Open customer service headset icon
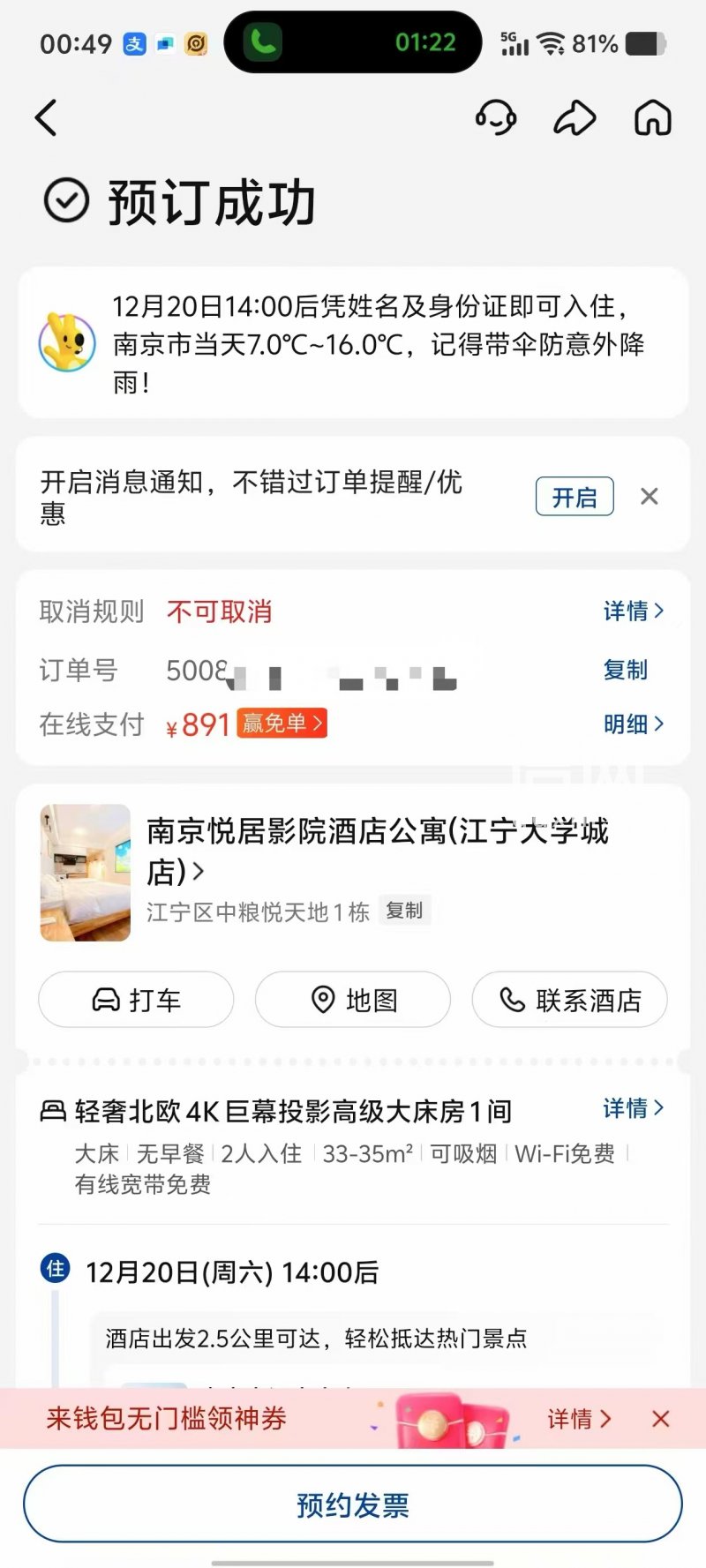 click(496, 117)
